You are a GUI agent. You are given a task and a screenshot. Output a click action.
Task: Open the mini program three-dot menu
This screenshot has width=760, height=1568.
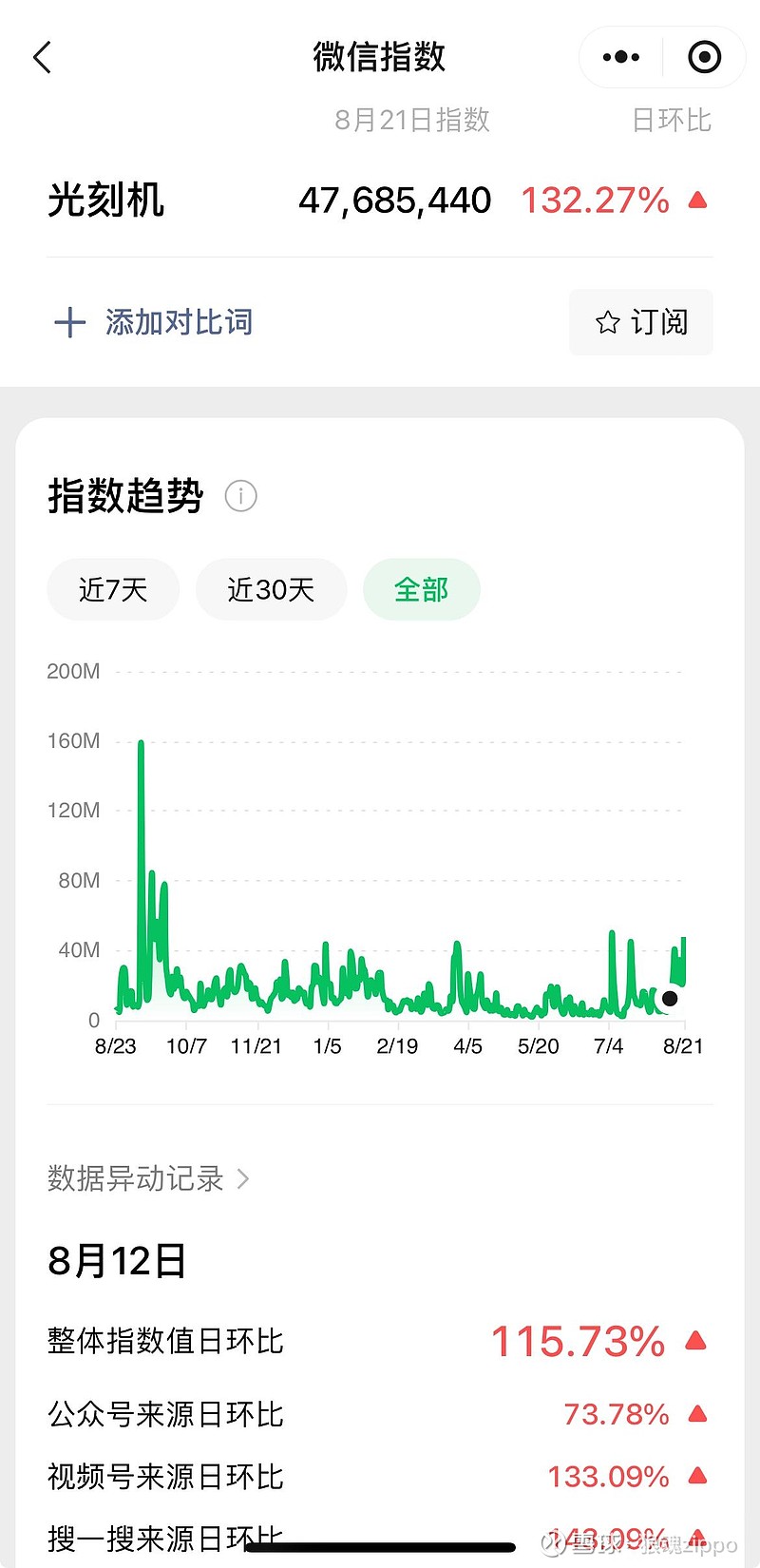pyautogui.click(x=621, y=57)
